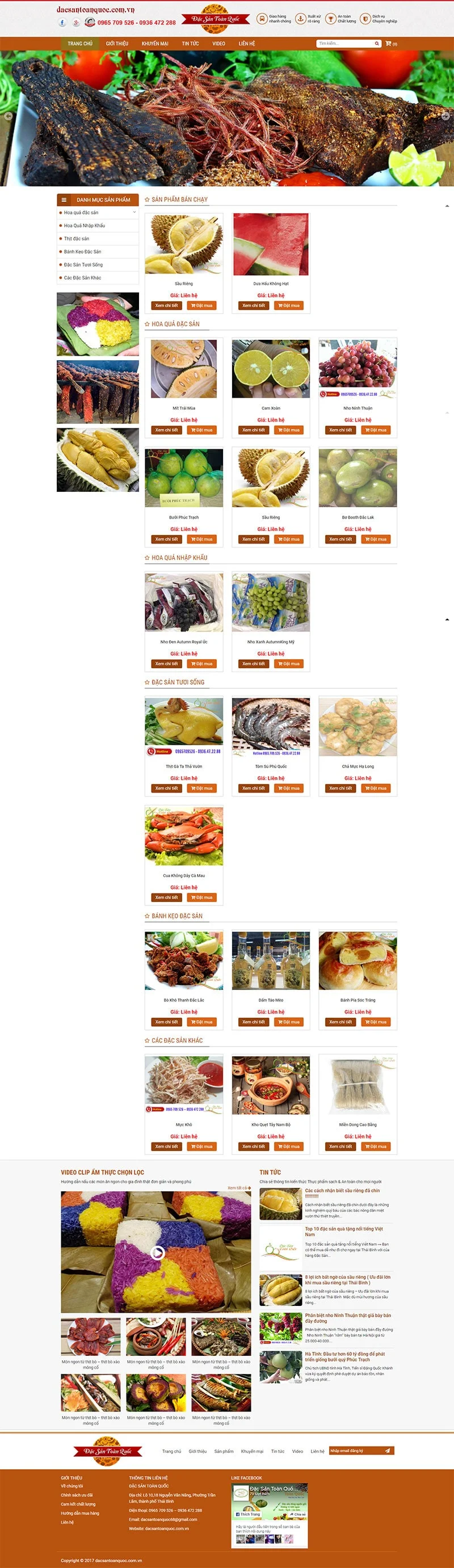Screen dimensions: 454x1568
Task: Open the Giới Thiệu nav item
Action: [x=117, y=44]
